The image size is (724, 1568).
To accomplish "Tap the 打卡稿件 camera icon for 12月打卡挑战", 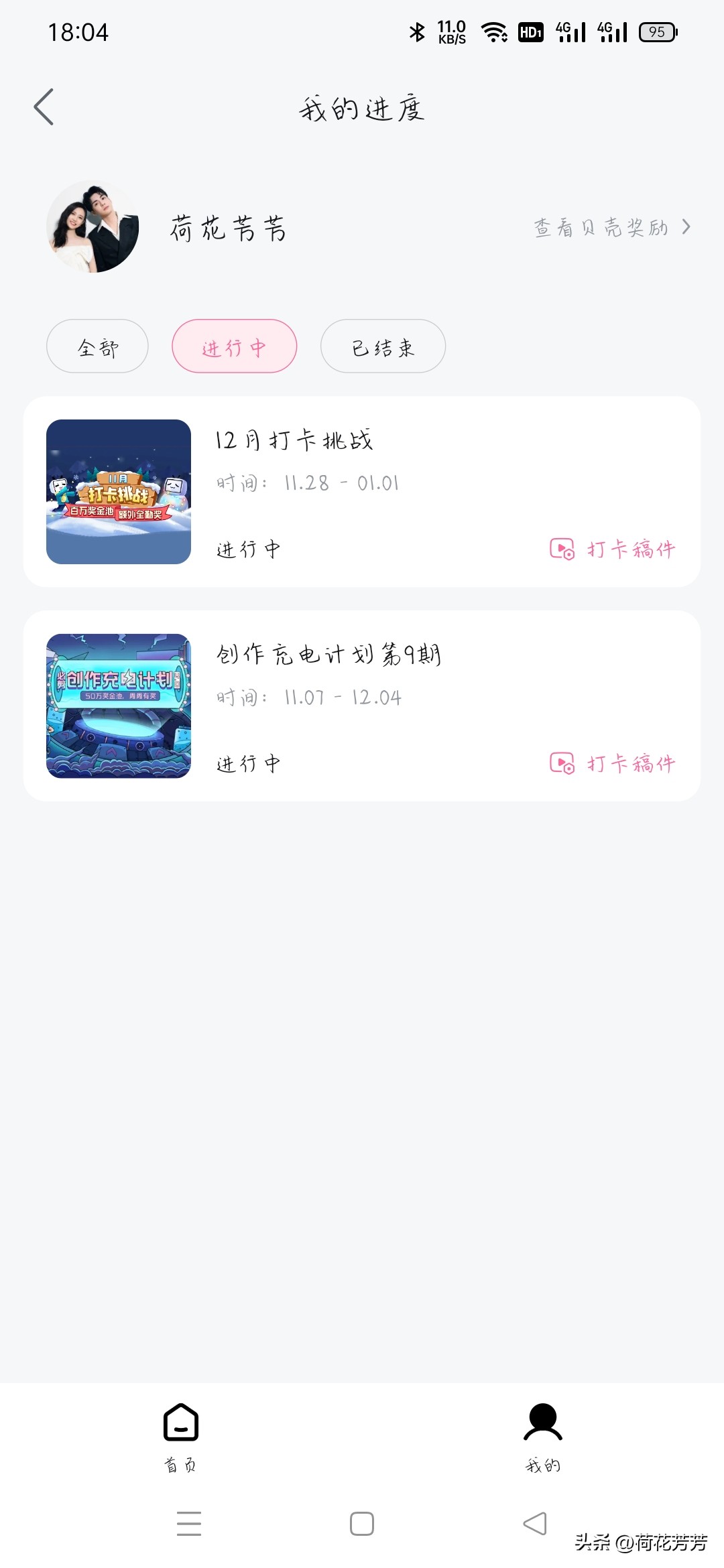I will 562,549.
